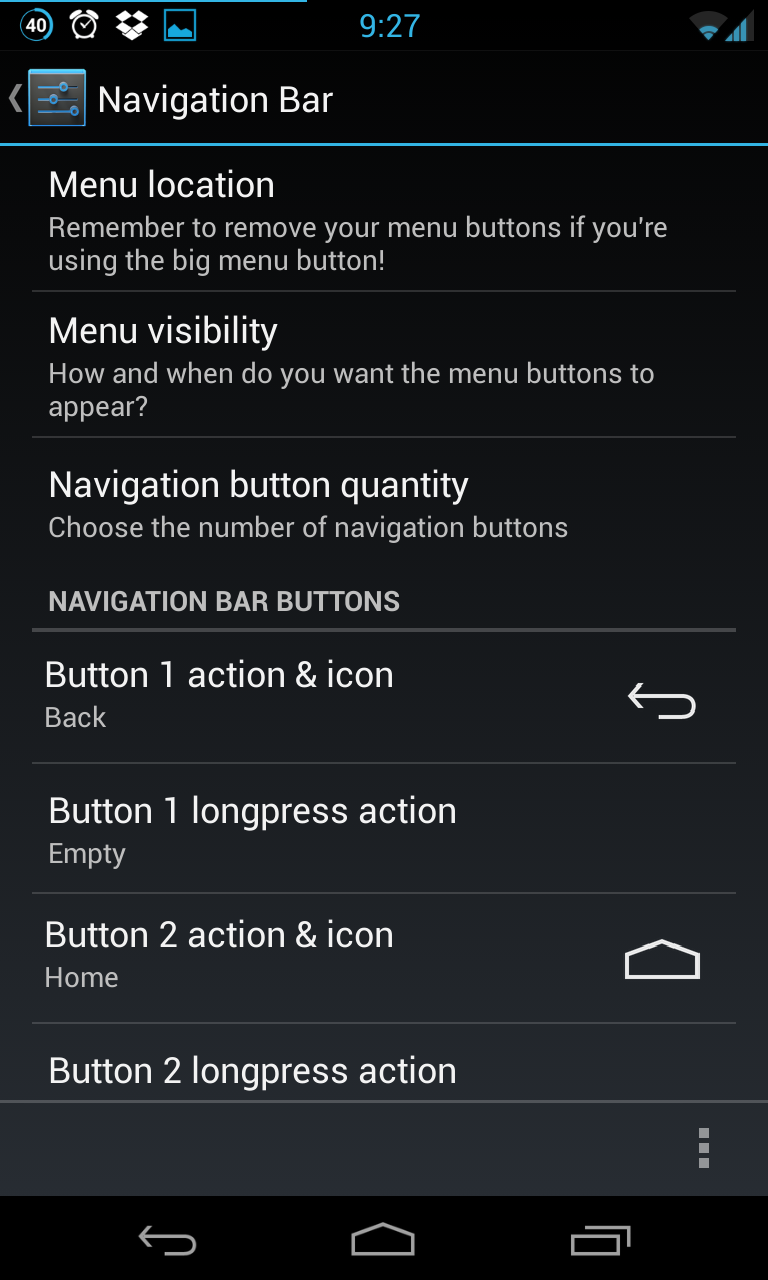768x1280 pixels.
Task: Go back via the Navigation Bar header icon
Action: click(47, 98)
